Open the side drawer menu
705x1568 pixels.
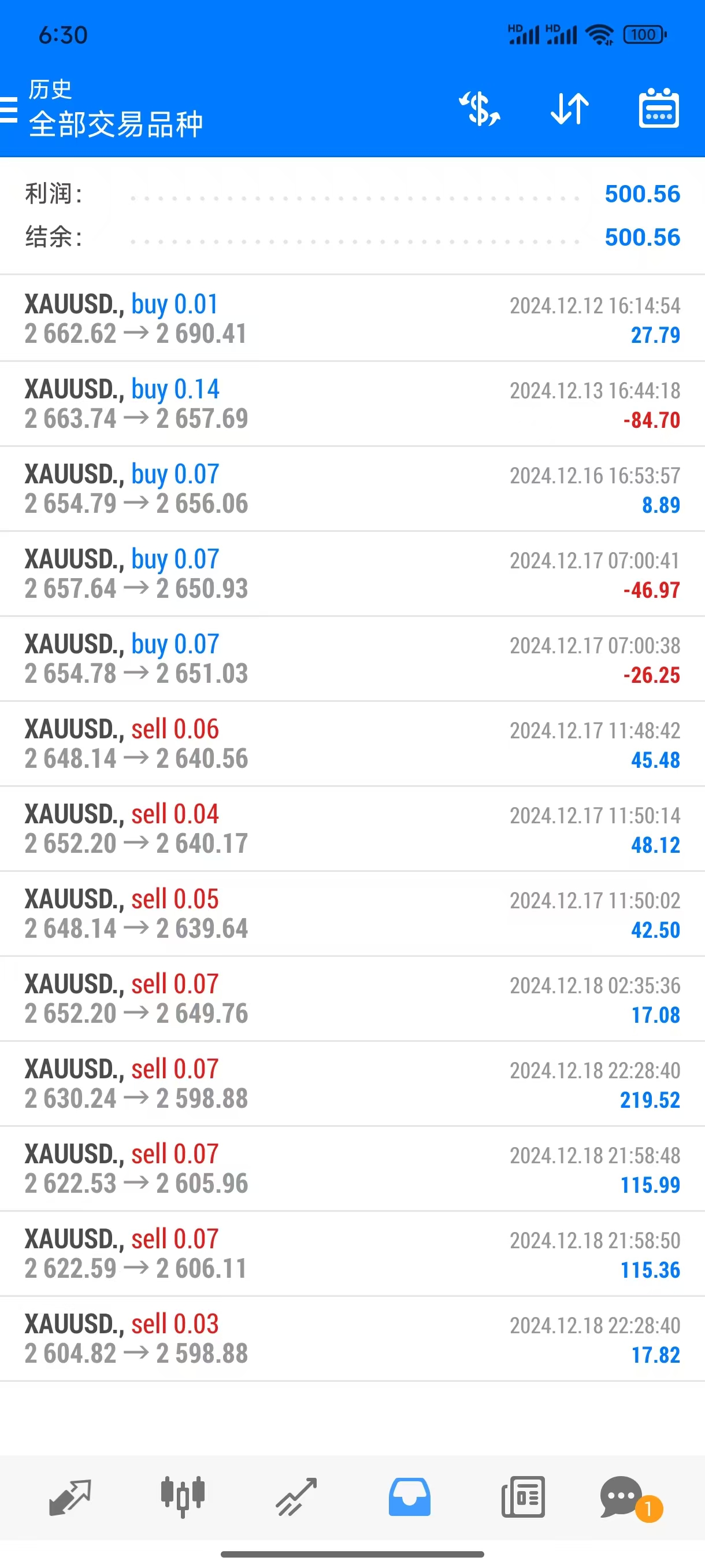pyautogui.click(x=9, y=110)
